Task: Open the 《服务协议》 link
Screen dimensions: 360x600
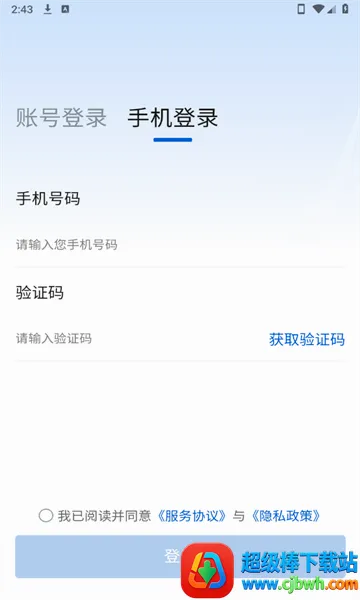Action: click(192, 516)
